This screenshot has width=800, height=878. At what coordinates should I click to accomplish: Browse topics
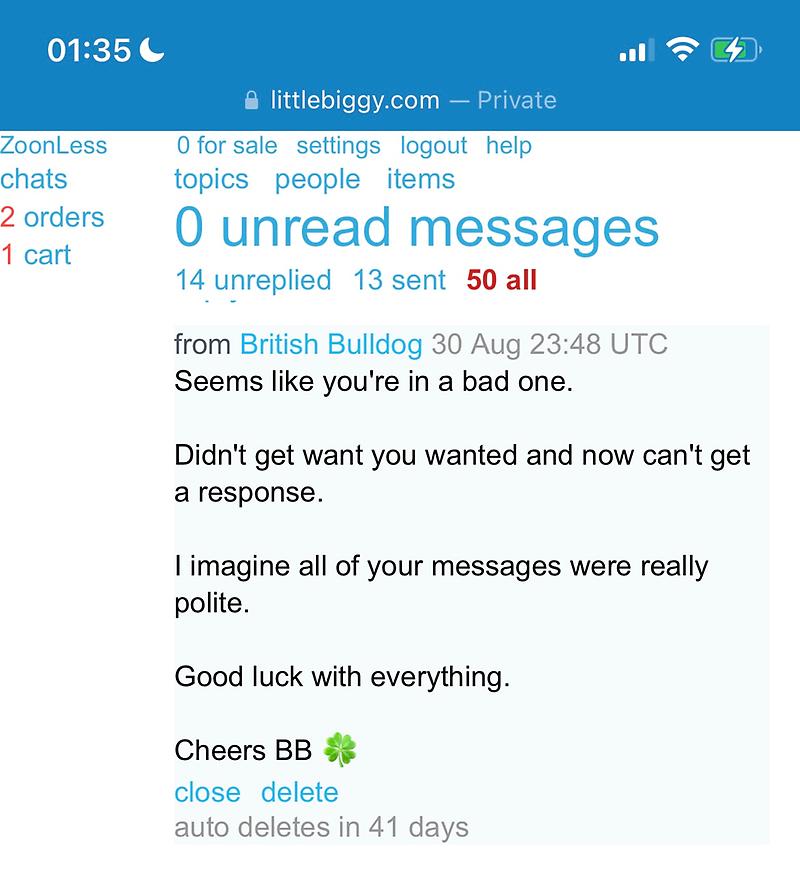pos(211,180)
